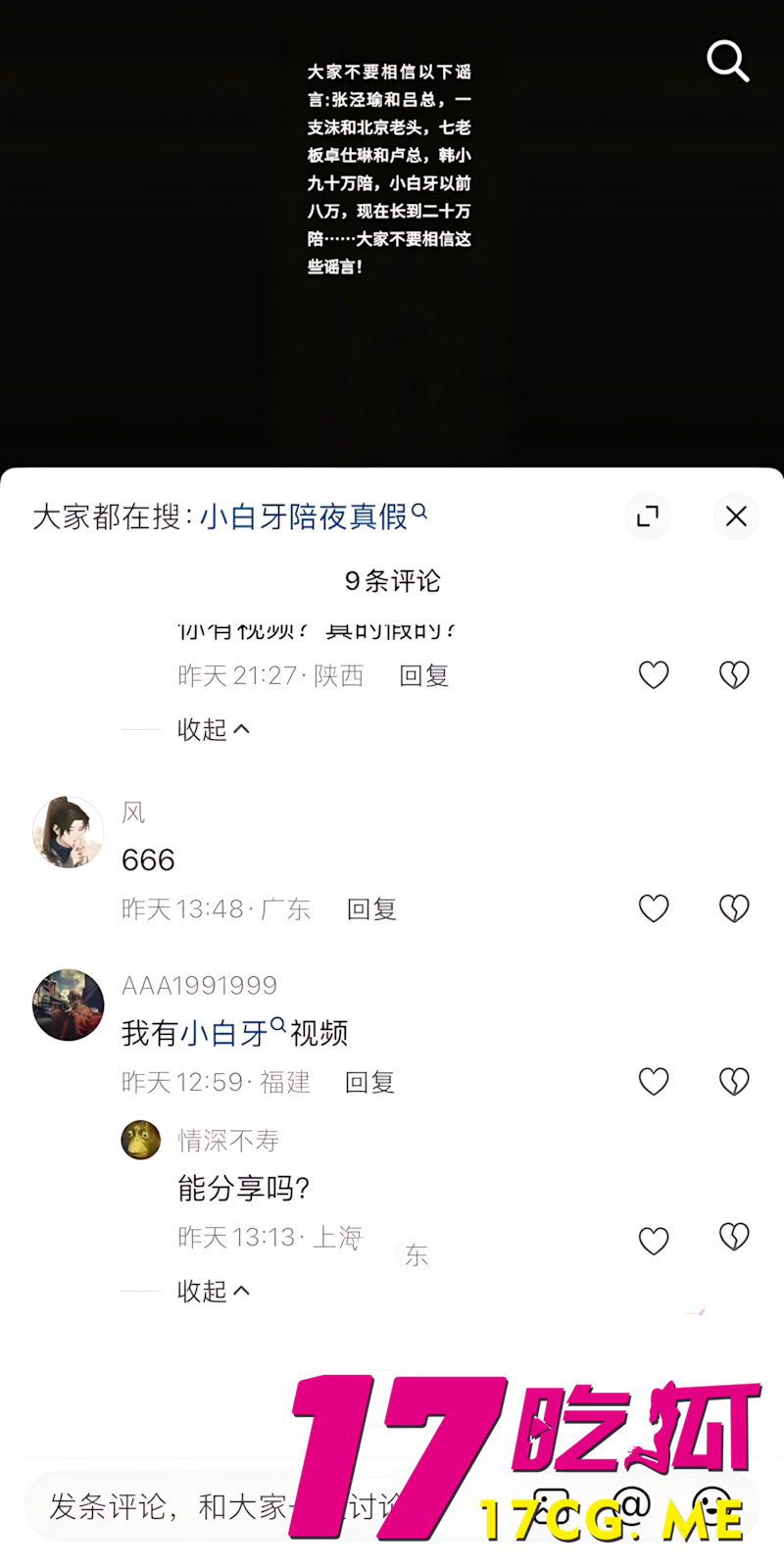
Task: Open the image picker beside the comment box
Action: point(554,1509)
